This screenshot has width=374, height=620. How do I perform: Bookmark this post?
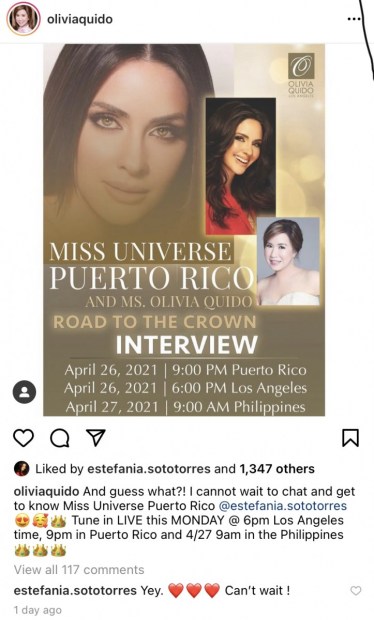[350, 438]
